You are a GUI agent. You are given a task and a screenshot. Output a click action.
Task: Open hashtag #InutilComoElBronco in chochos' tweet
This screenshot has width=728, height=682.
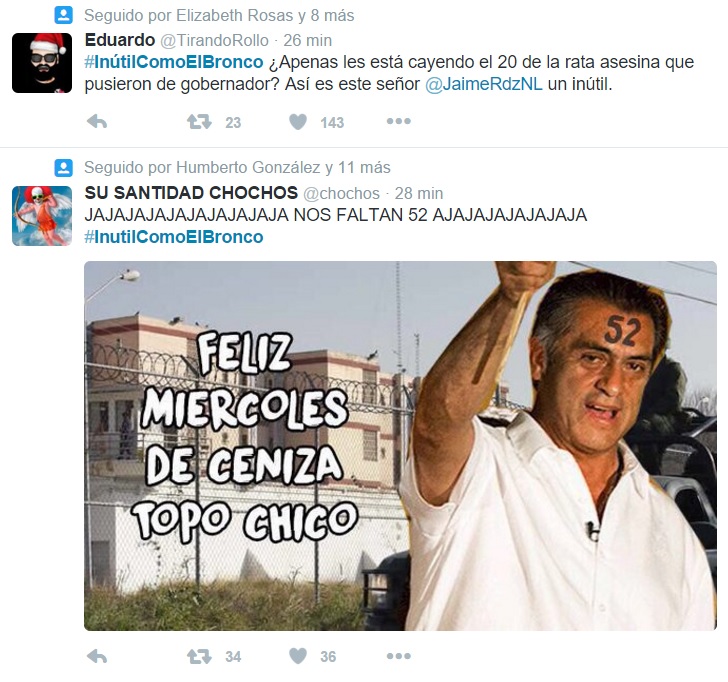click(x=174, y=237)
